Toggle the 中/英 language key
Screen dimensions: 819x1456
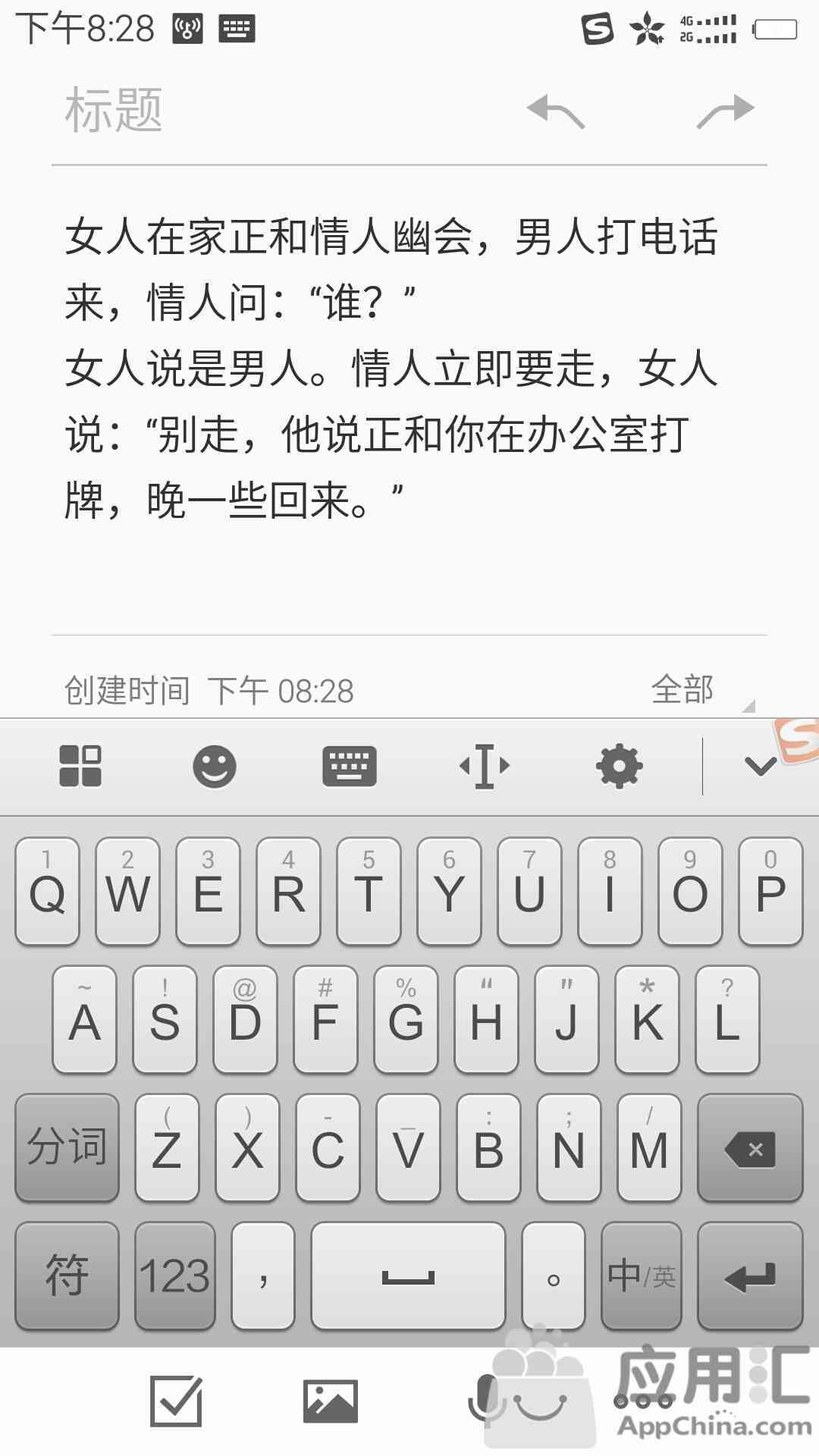click(642, 1276)
